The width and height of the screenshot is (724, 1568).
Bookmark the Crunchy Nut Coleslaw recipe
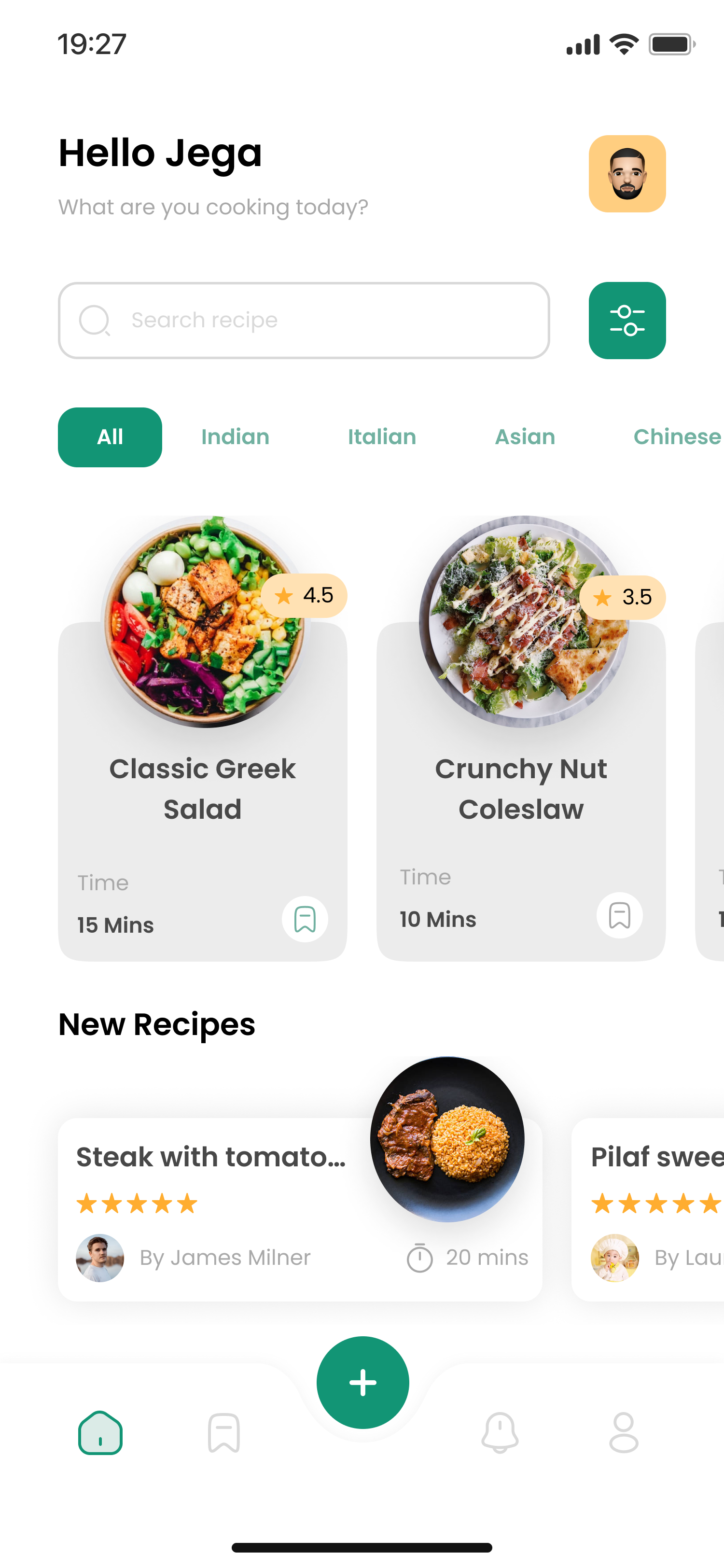tap(619, 915)
